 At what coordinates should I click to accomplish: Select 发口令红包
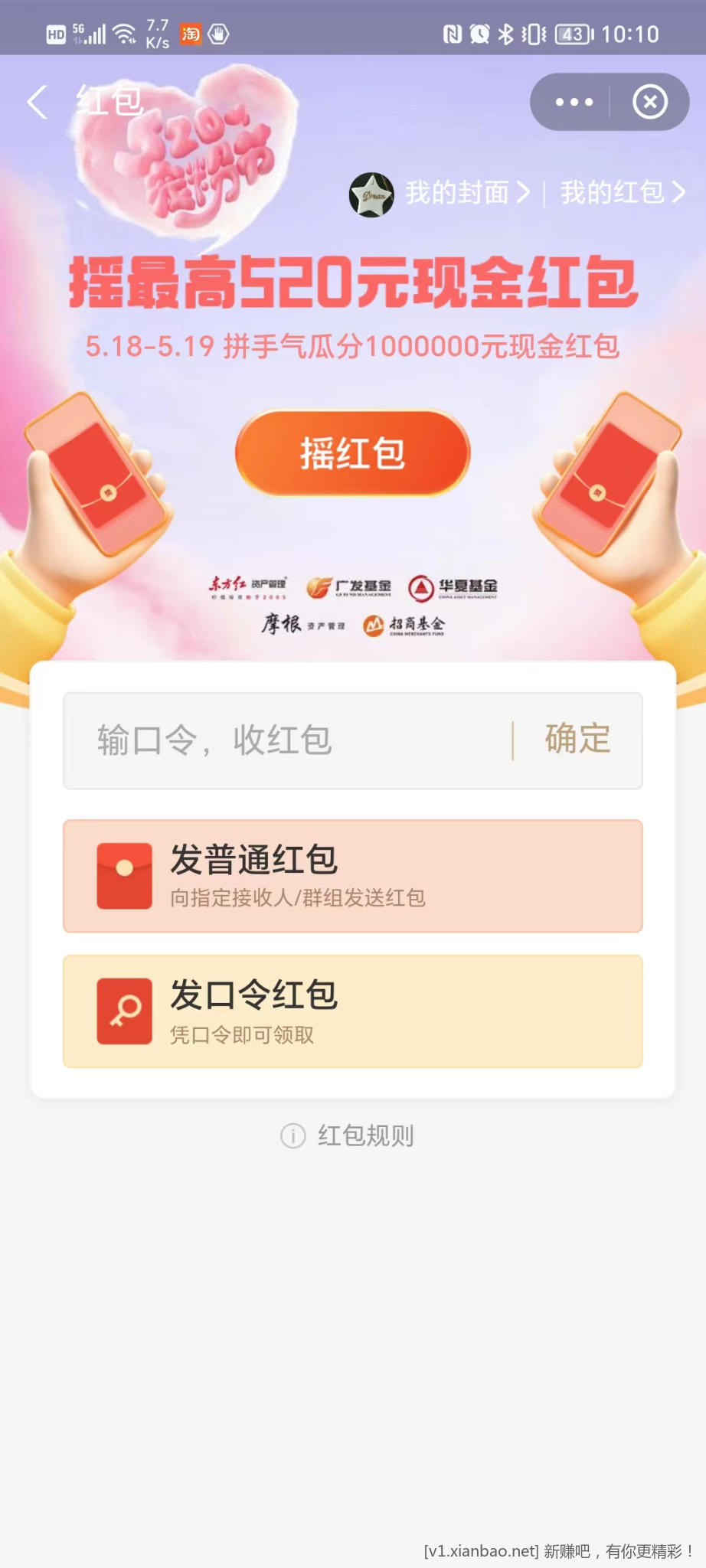[x=352, y=1011]
